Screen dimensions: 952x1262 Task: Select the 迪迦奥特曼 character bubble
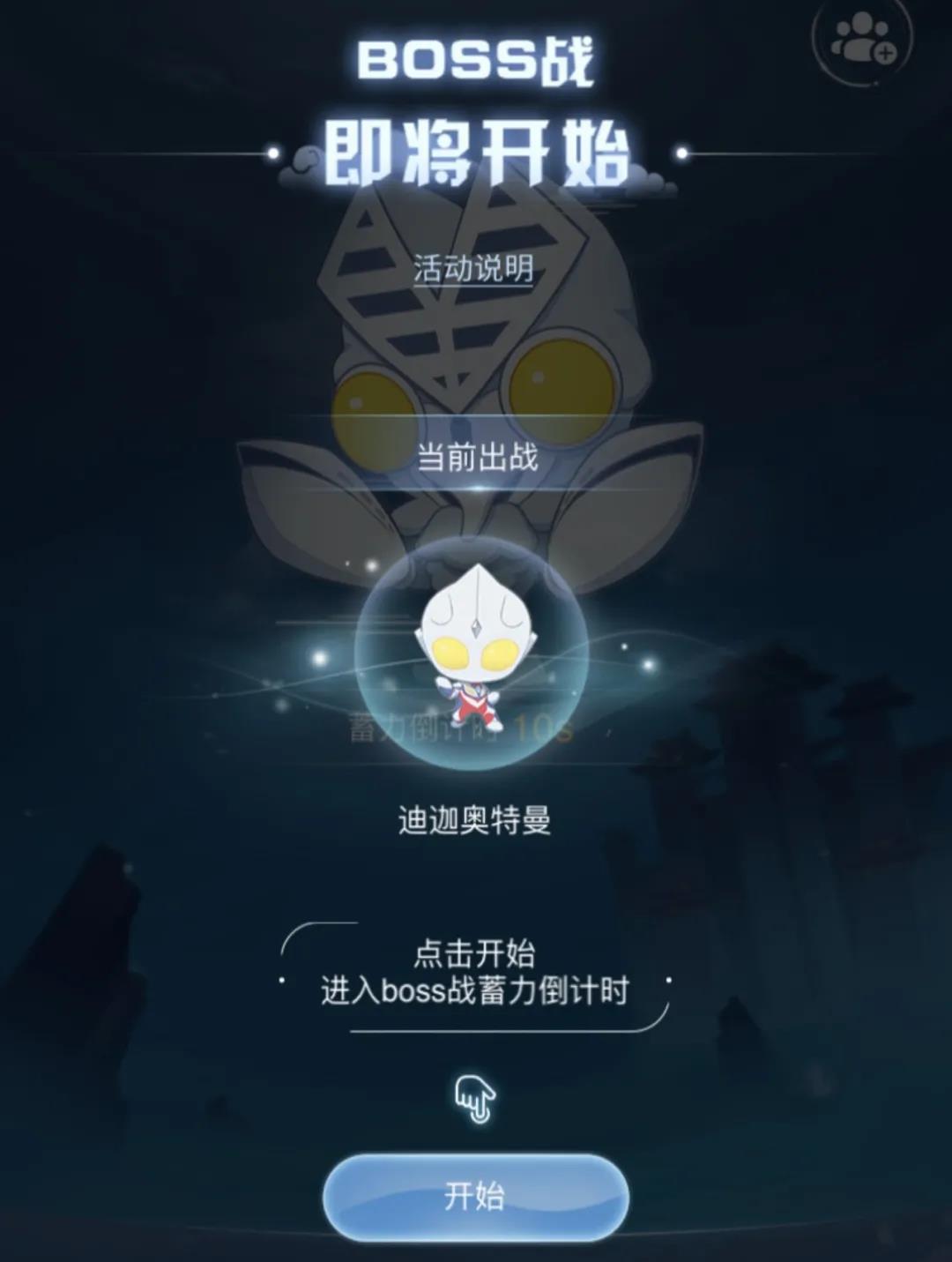coord(472,654)
